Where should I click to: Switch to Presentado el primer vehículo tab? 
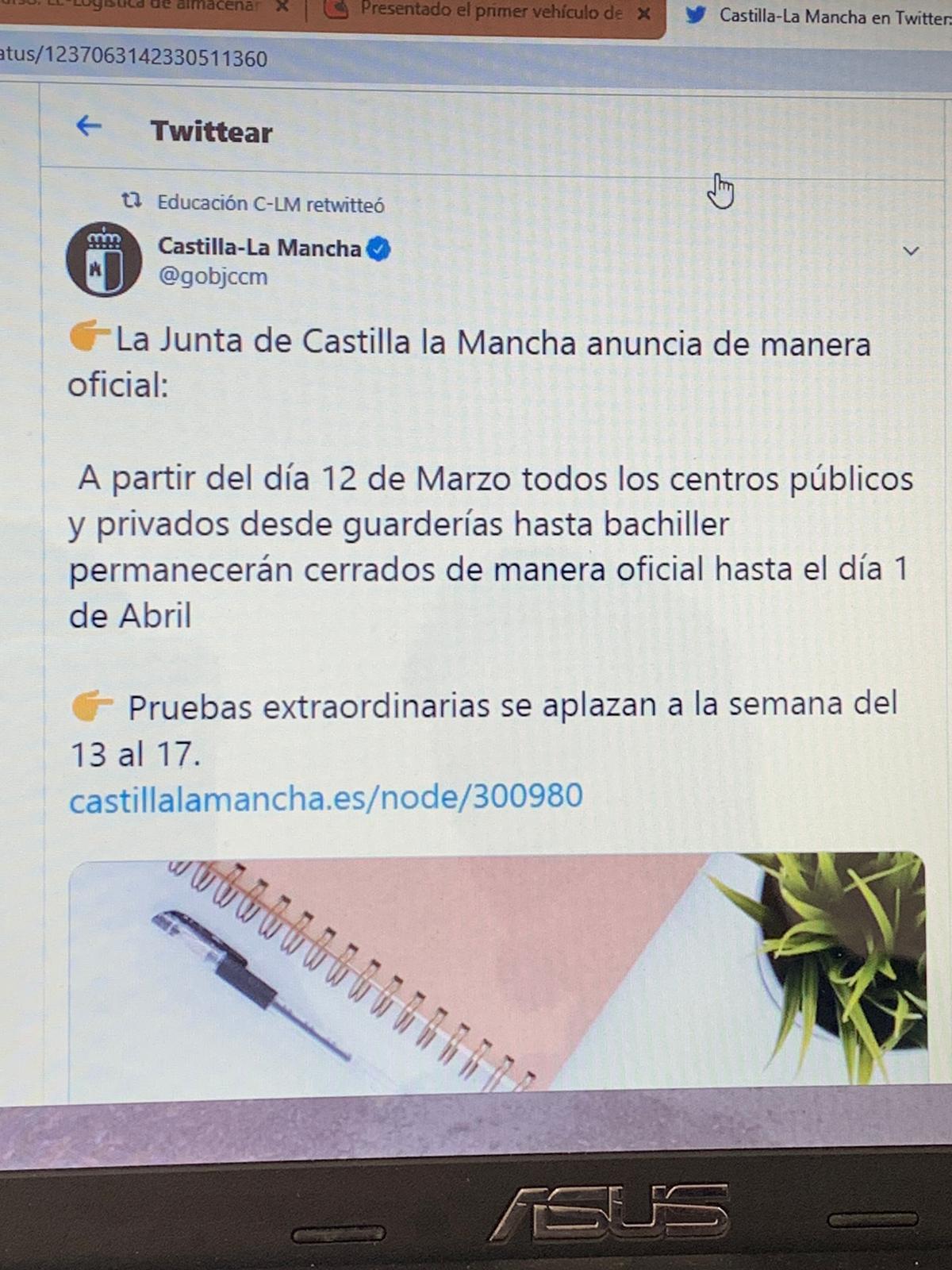click(490, 12)
